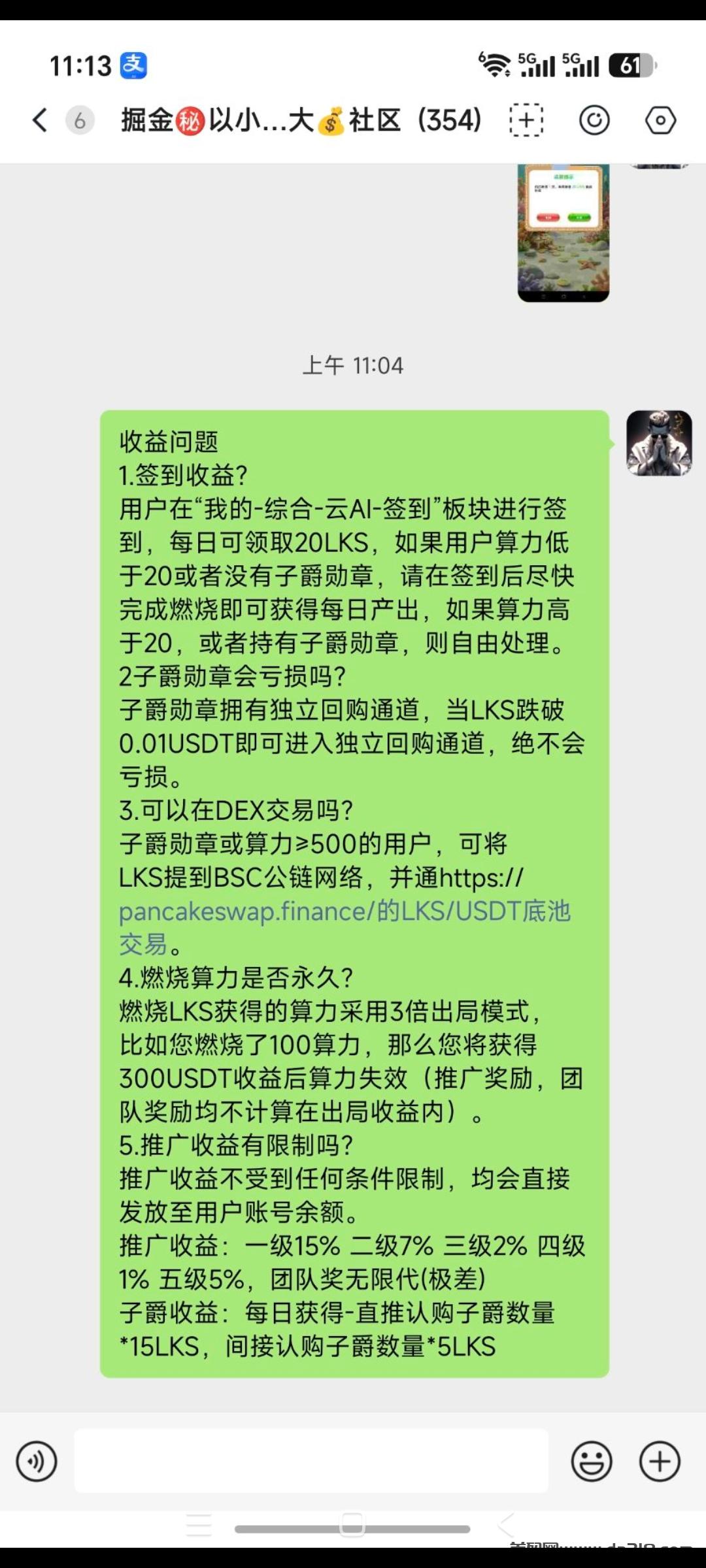Open group settings hexagon icon

[x=660, y=120]
